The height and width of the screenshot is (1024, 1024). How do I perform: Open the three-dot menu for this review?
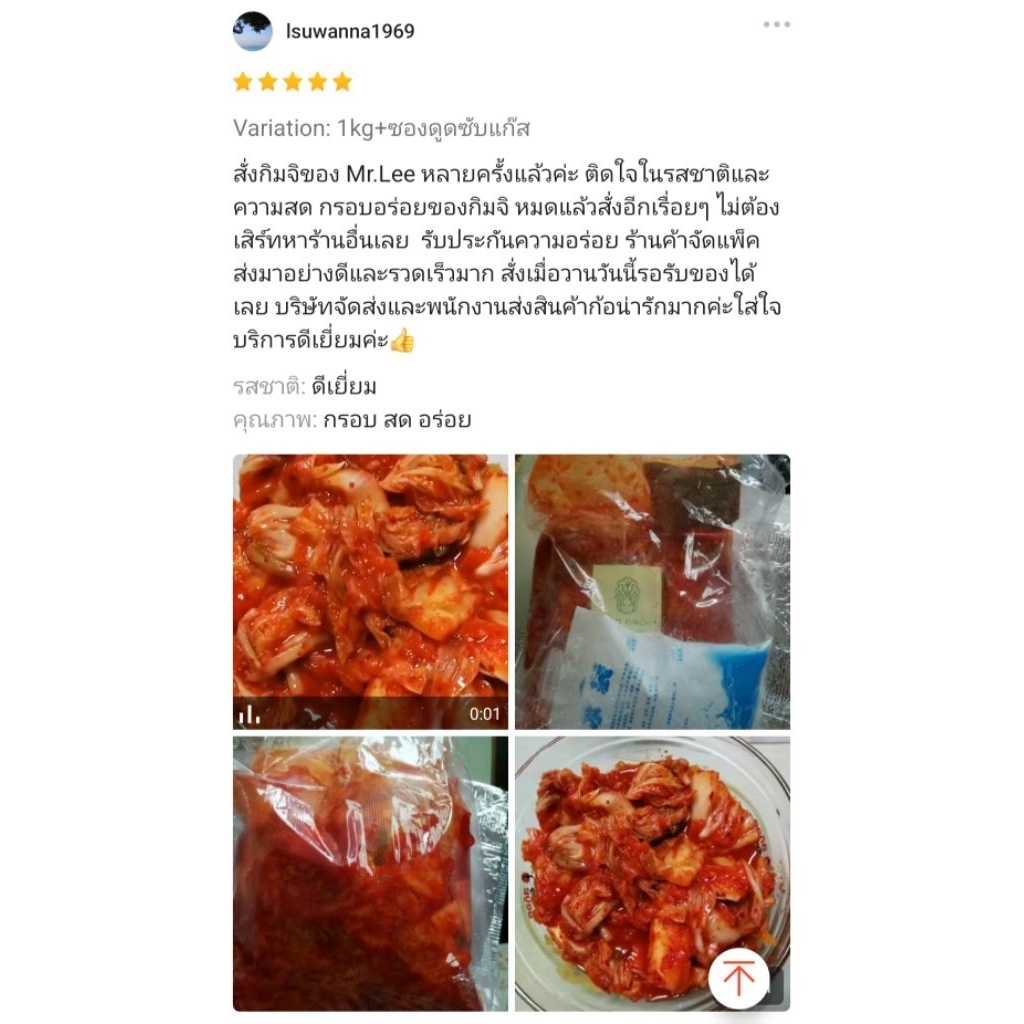point(776,25)
